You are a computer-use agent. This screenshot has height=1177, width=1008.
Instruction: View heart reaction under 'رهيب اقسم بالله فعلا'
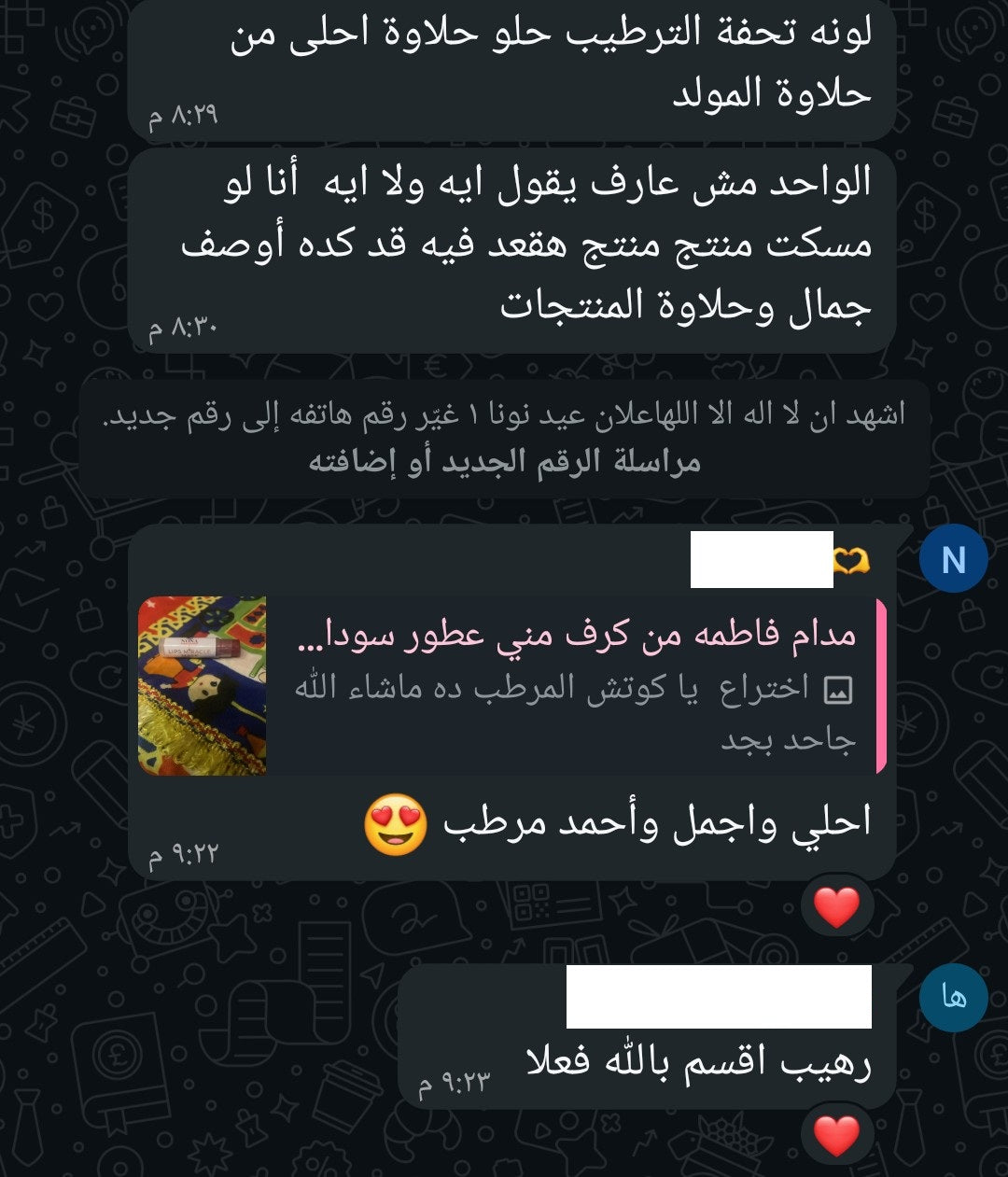point(836,1135)
